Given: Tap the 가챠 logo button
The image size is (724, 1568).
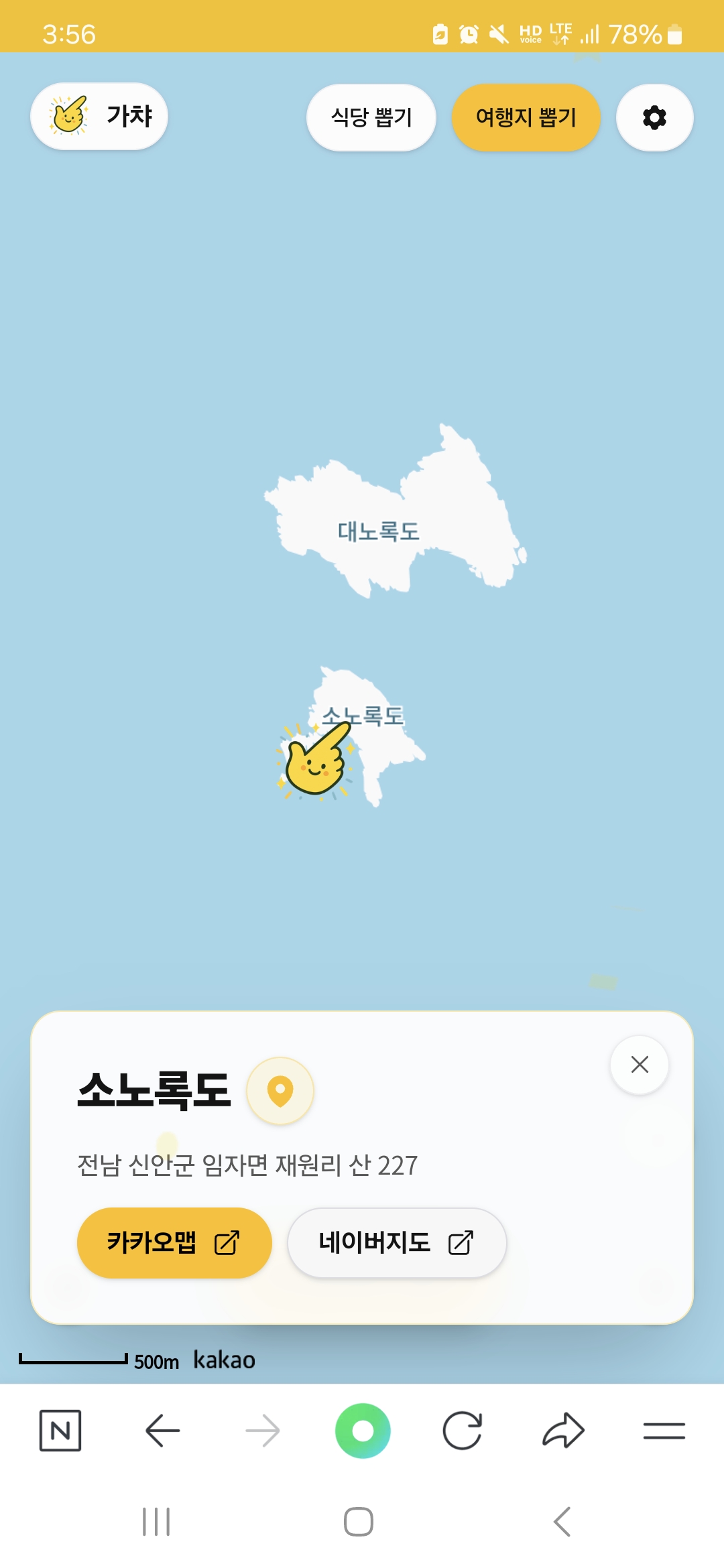Looking at the screenshot, I should click(99, 116).
